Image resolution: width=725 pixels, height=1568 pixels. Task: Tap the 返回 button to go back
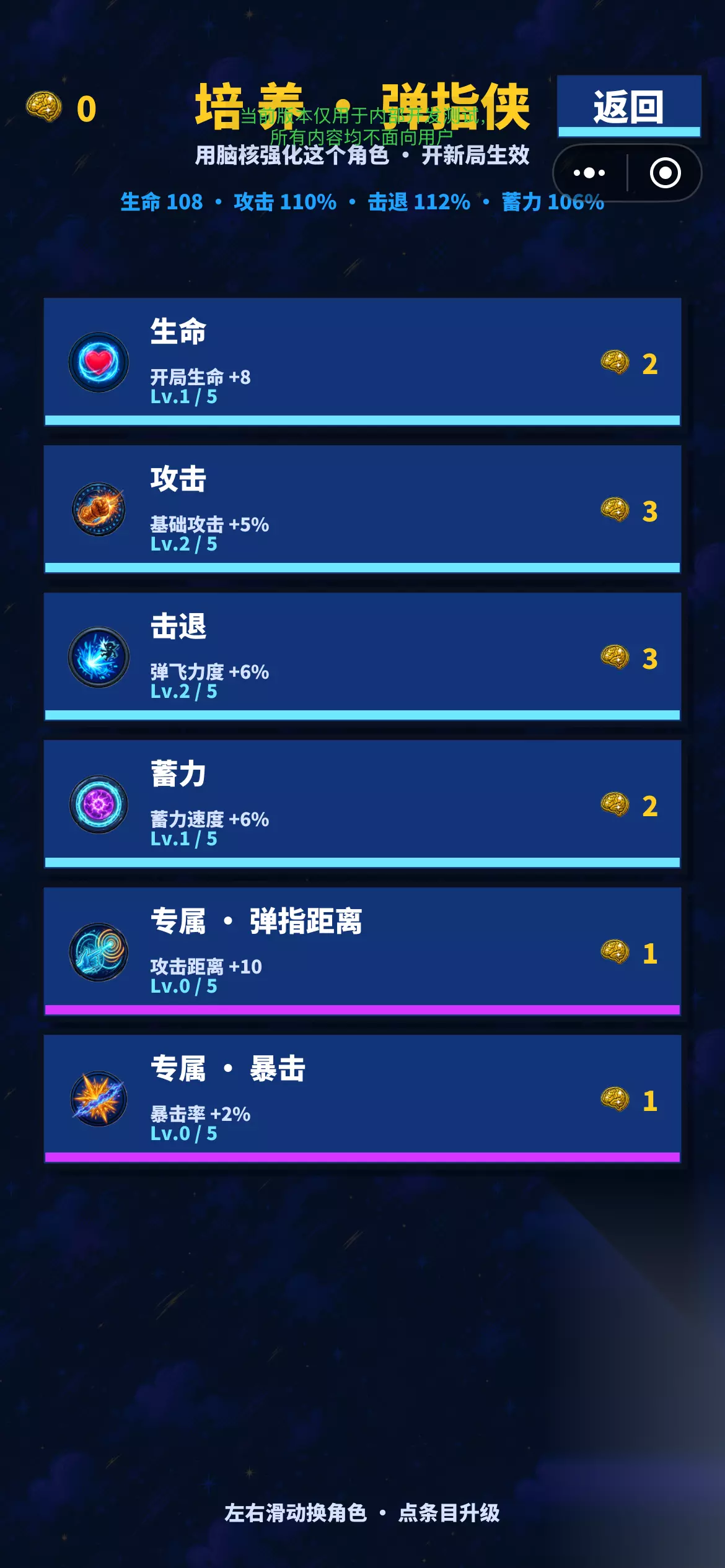[629, 107]
